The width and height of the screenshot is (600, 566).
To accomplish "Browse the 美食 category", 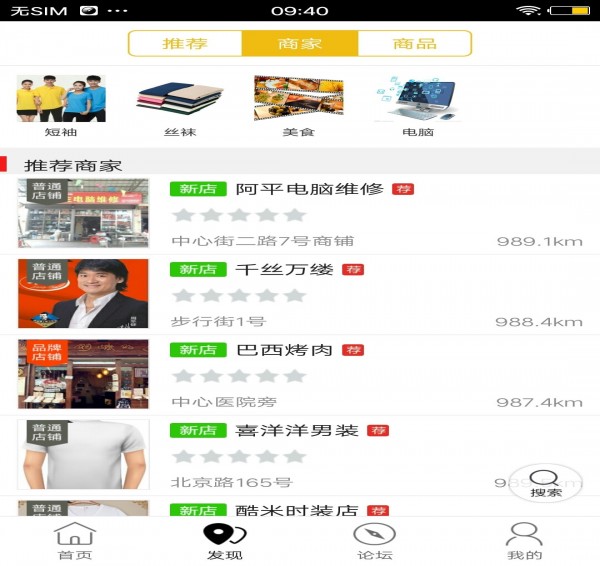I will pyautogui.click(x=298, y=106).
